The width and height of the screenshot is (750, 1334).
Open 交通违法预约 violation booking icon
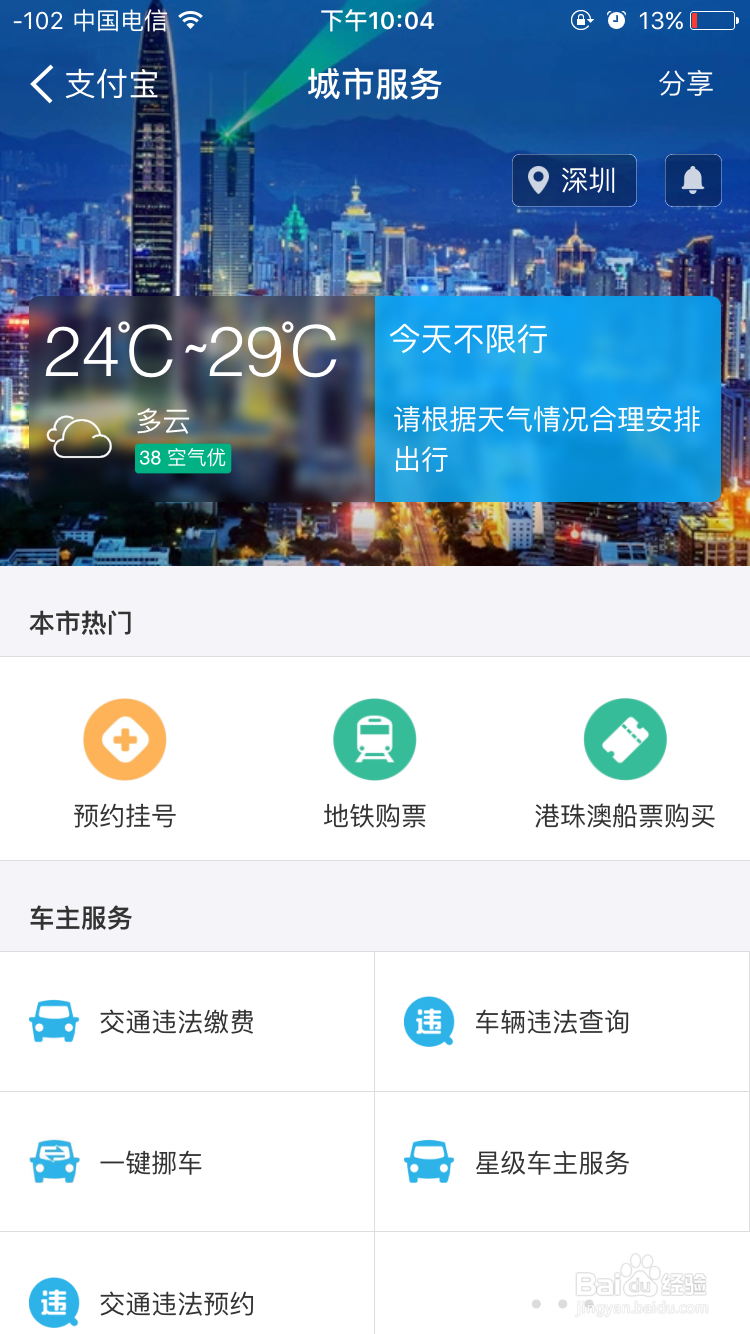(x=53, y=1302)
